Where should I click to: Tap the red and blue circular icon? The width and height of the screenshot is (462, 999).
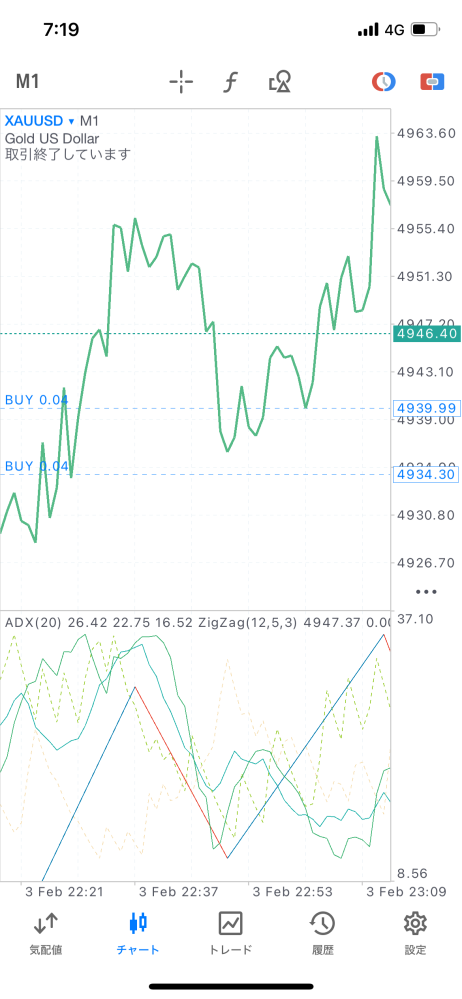pos(384,82)
